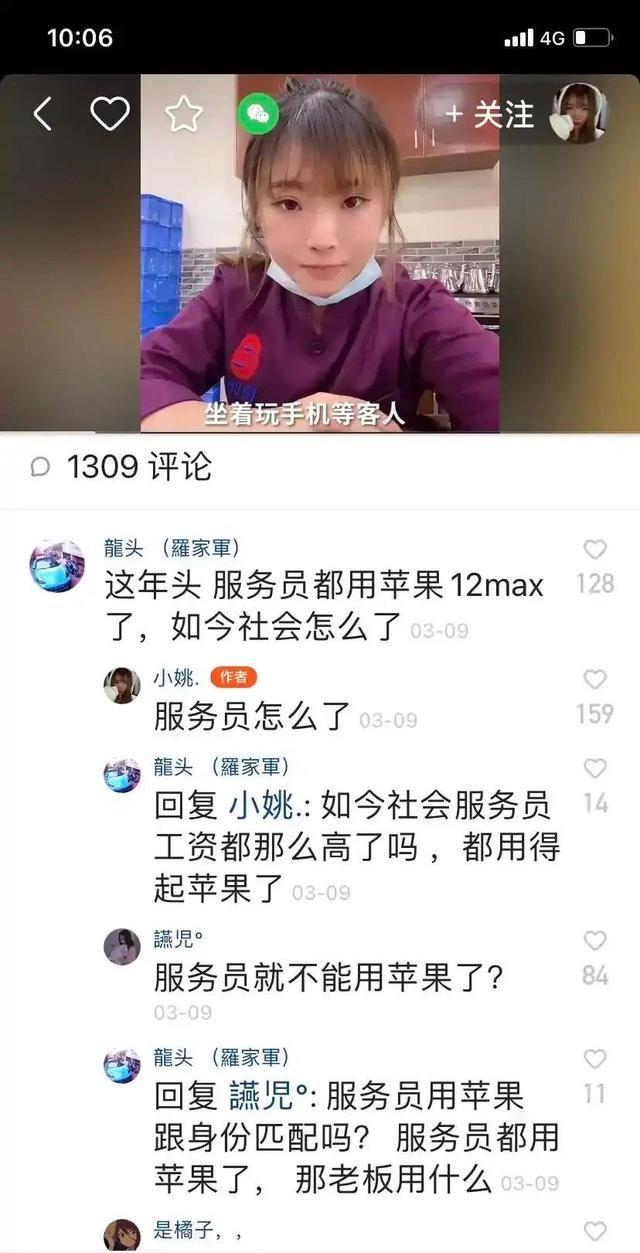Open 讌児's profile avatar
The height and width of the screenshot is (1253, 640).
click(122, 946)
